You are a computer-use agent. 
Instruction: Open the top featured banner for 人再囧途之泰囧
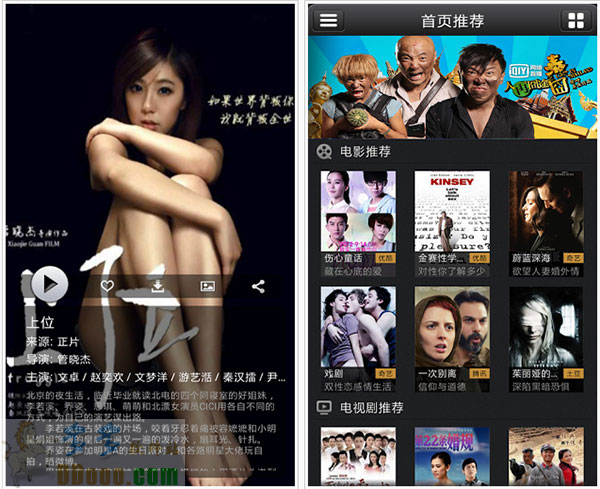point(452,87)
